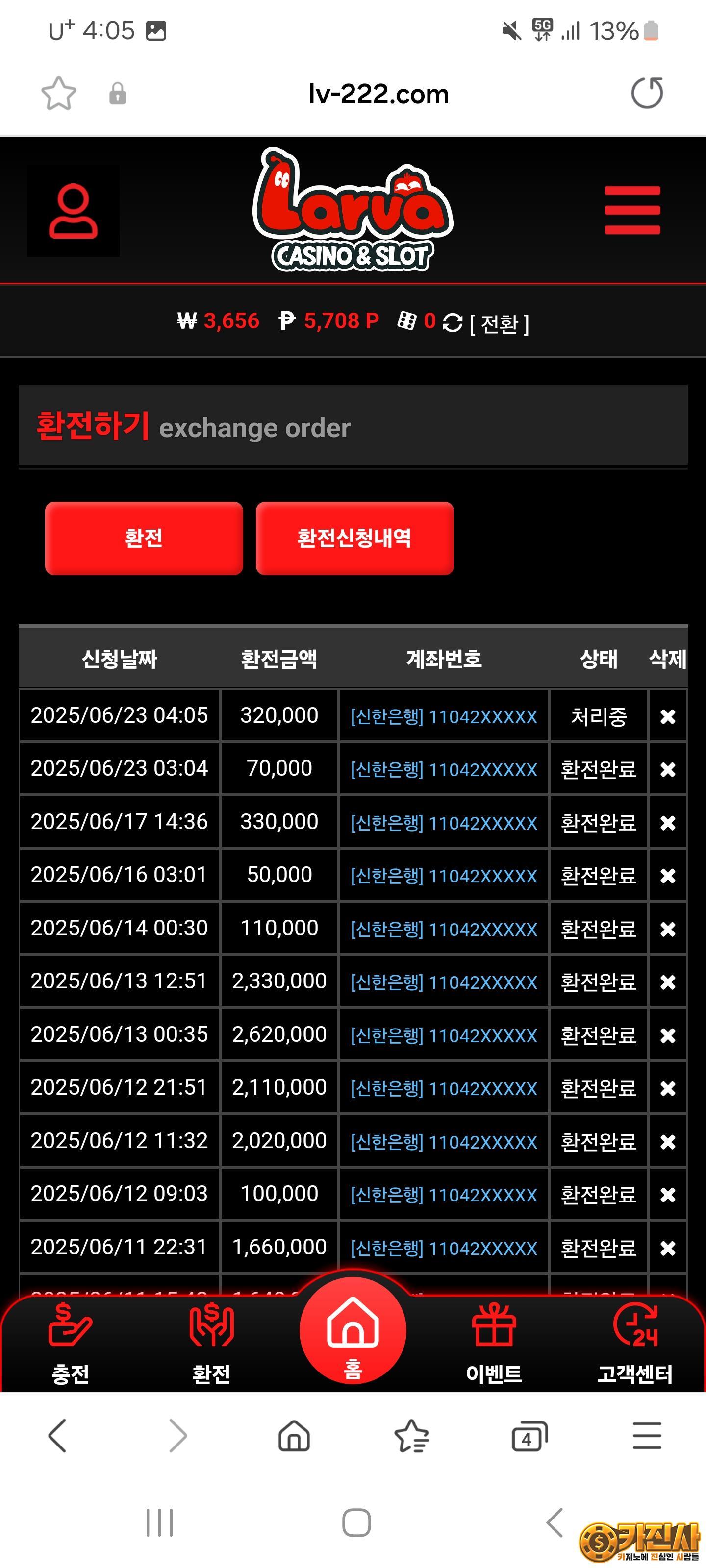This screenshot has height=1568, width=706.
Task: Open the browser's menu lines icon
Action: (x=647, y=1436)
